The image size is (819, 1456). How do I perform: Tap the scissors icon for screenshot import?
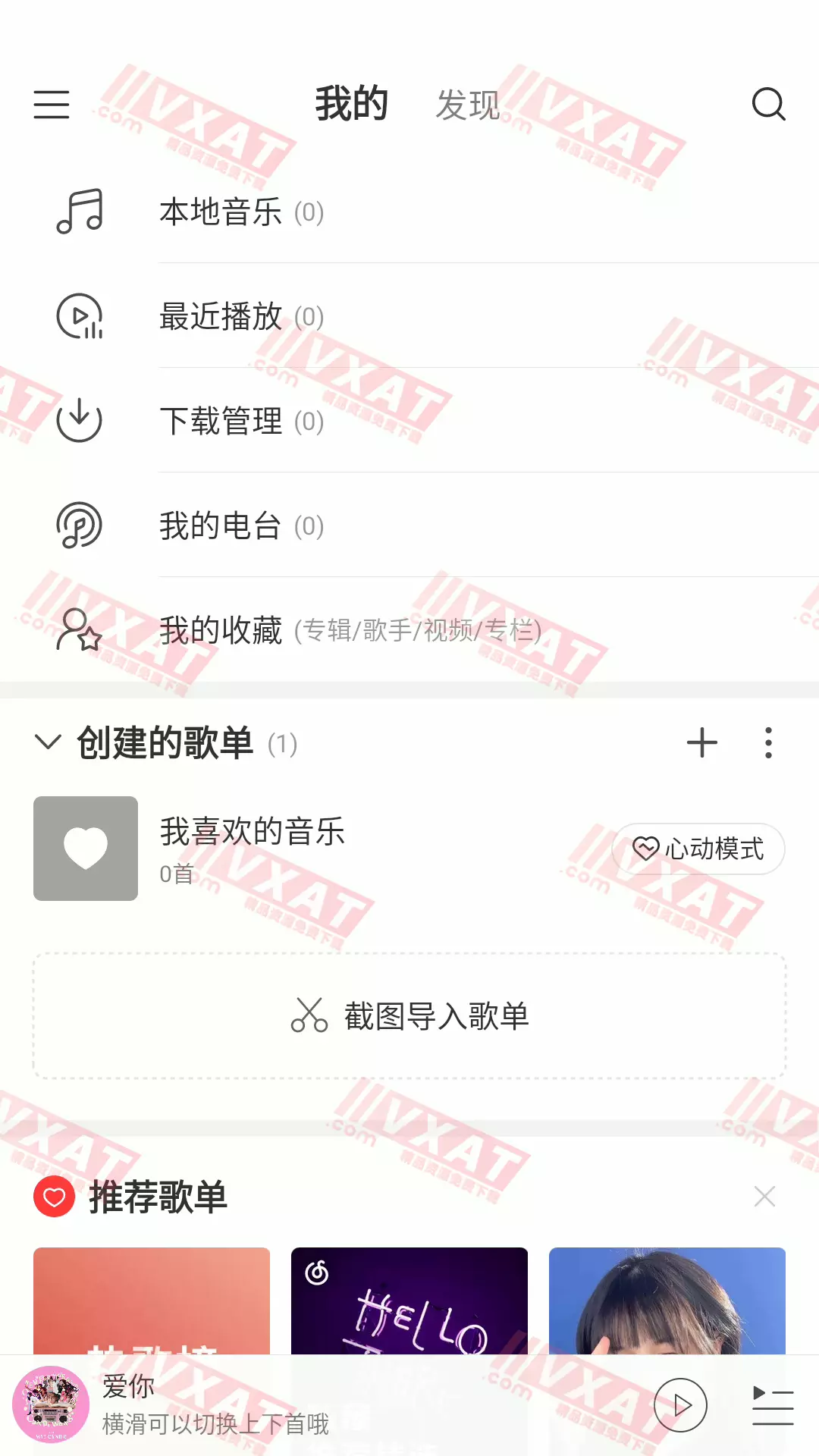point(310,1016)
